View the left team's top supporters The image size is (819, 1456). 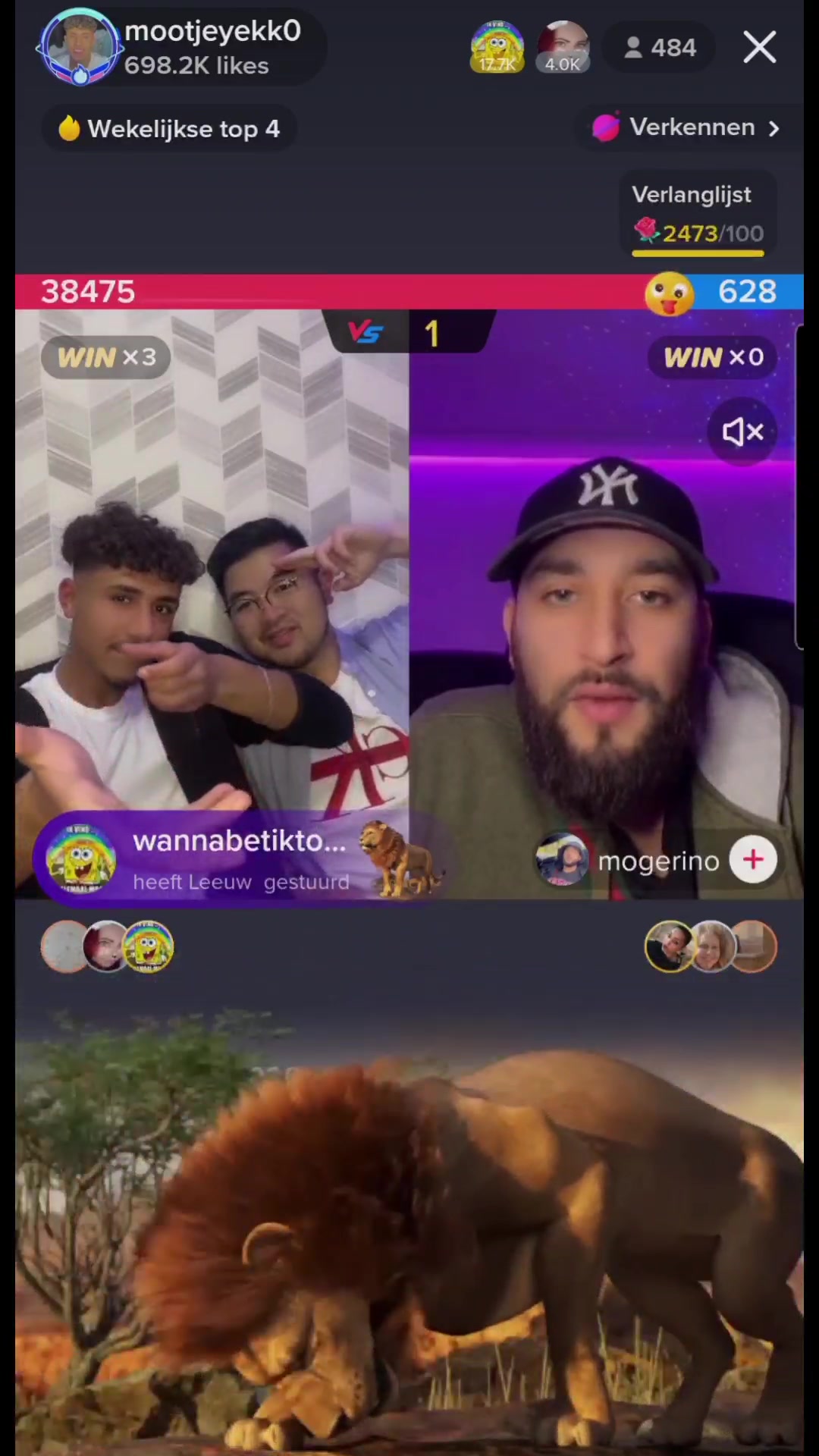(x=107, y=946)
